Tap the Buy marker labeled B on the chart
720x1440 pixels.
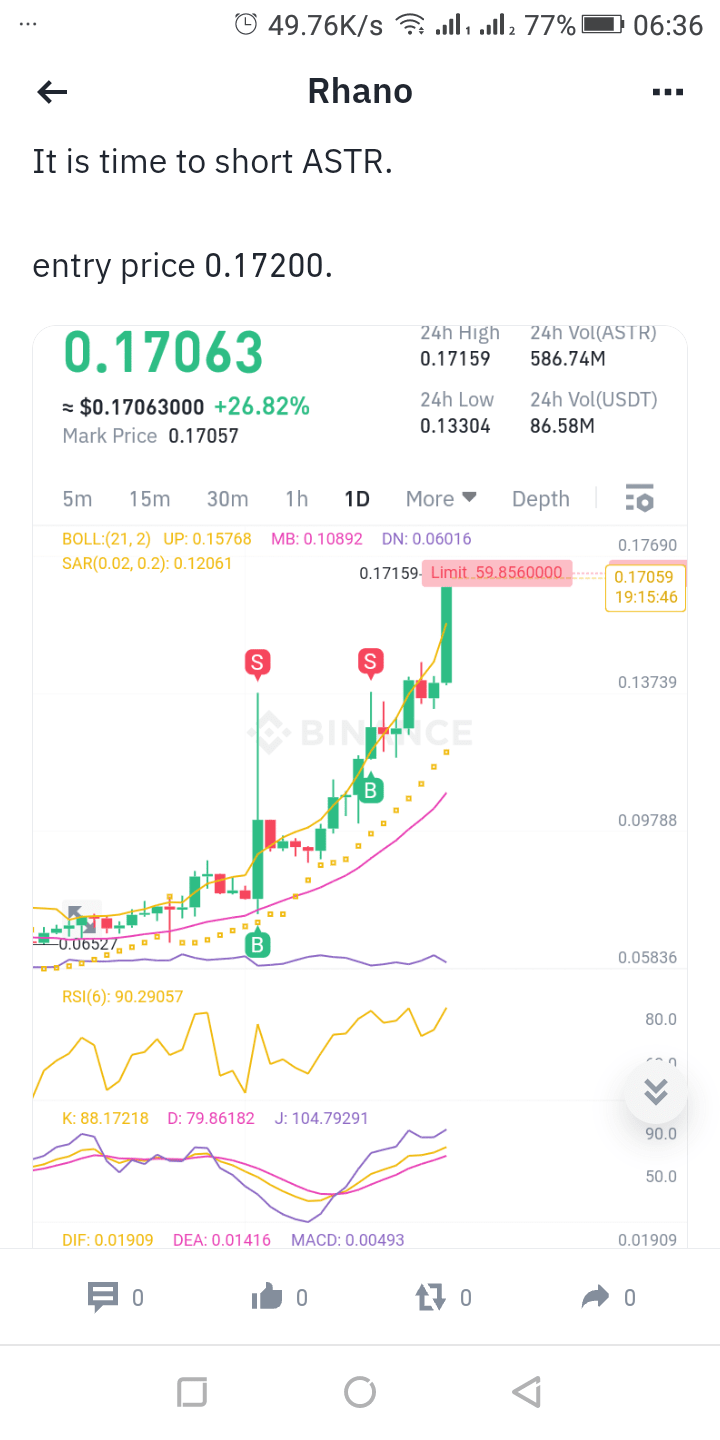(371, 790)
